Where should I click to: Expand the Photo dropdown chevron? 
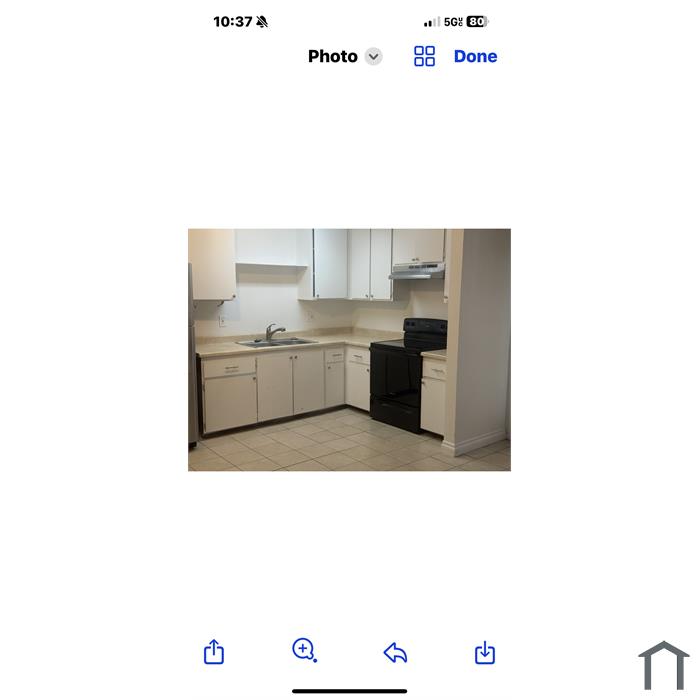[x=373, y=56]
